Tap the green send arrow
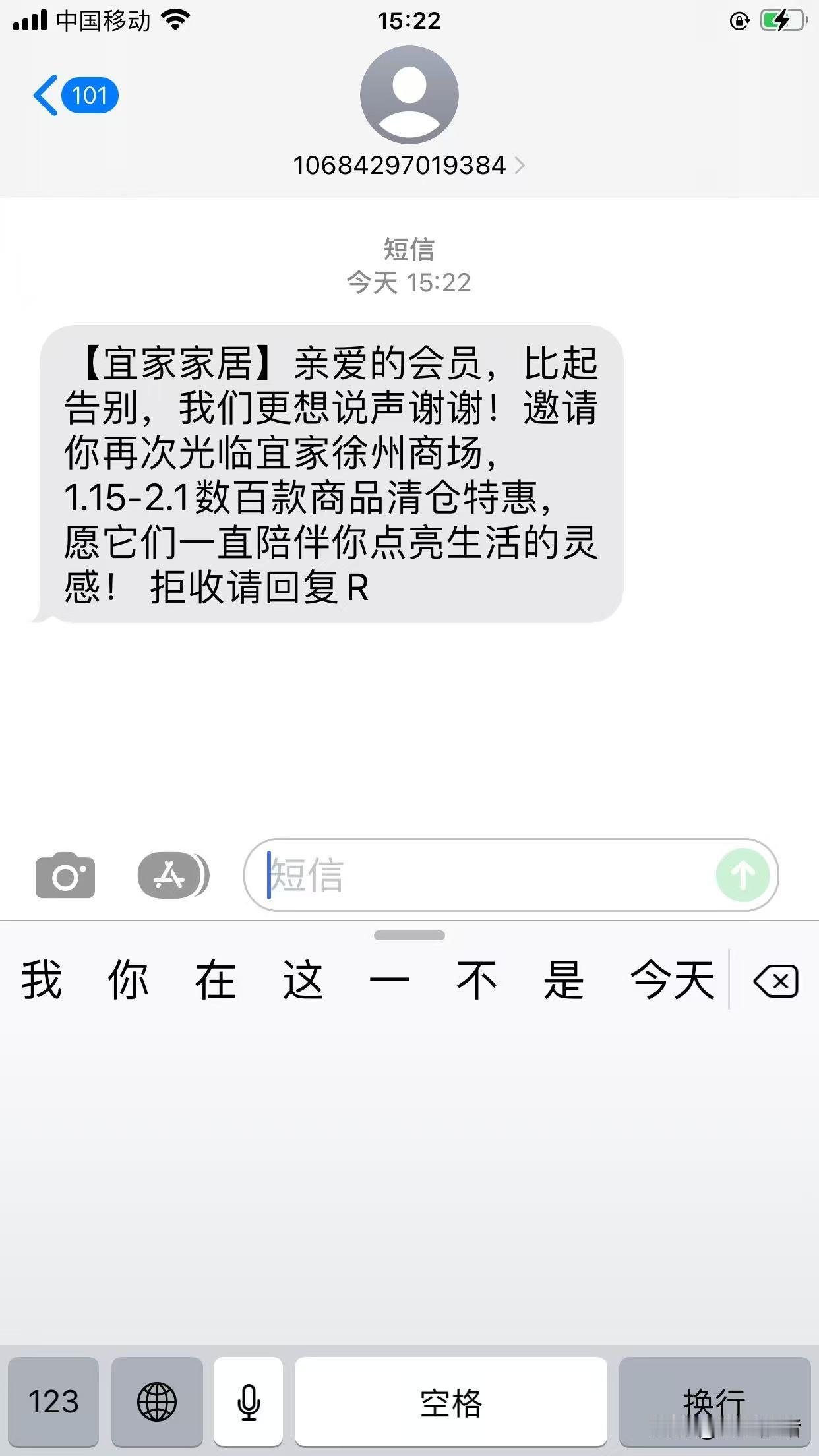This screenshot has height=1456, width=819. pyautogui.click(x=744, y=876)
